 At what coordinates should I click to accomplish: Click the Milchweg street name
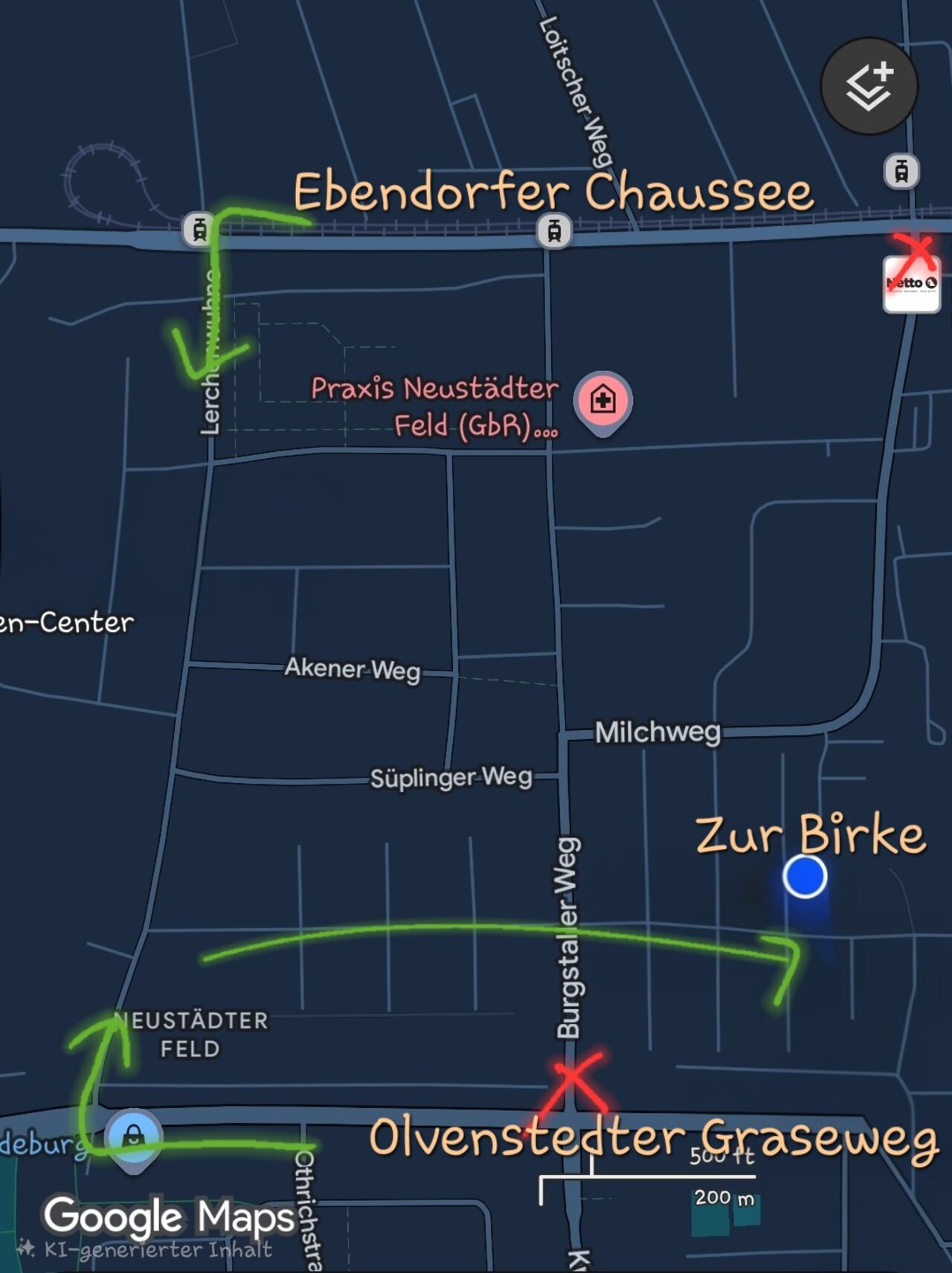[x=657, y=732]
